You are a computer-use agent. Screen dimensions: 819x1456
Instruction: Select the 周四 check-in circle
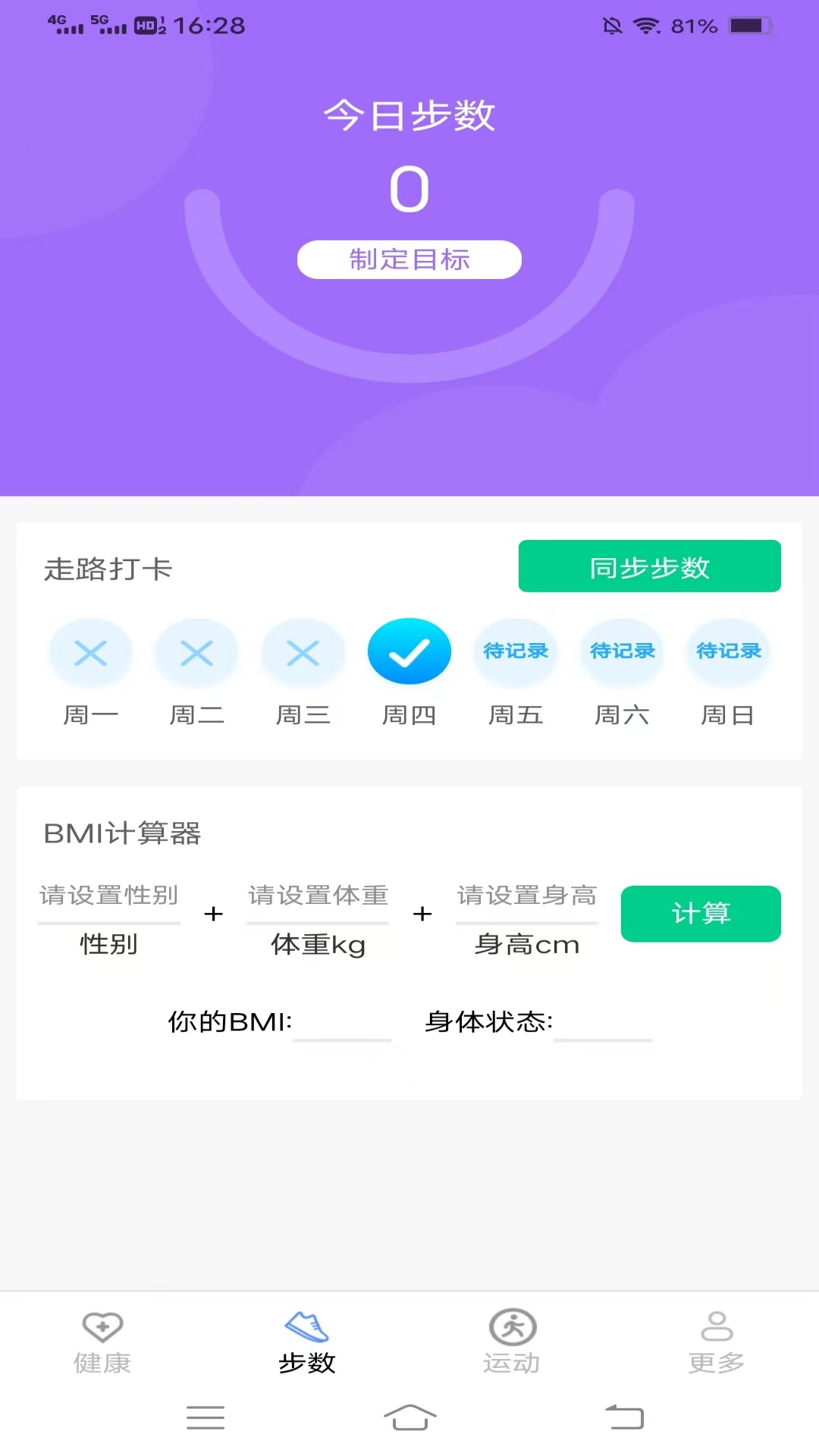point(409,651)
